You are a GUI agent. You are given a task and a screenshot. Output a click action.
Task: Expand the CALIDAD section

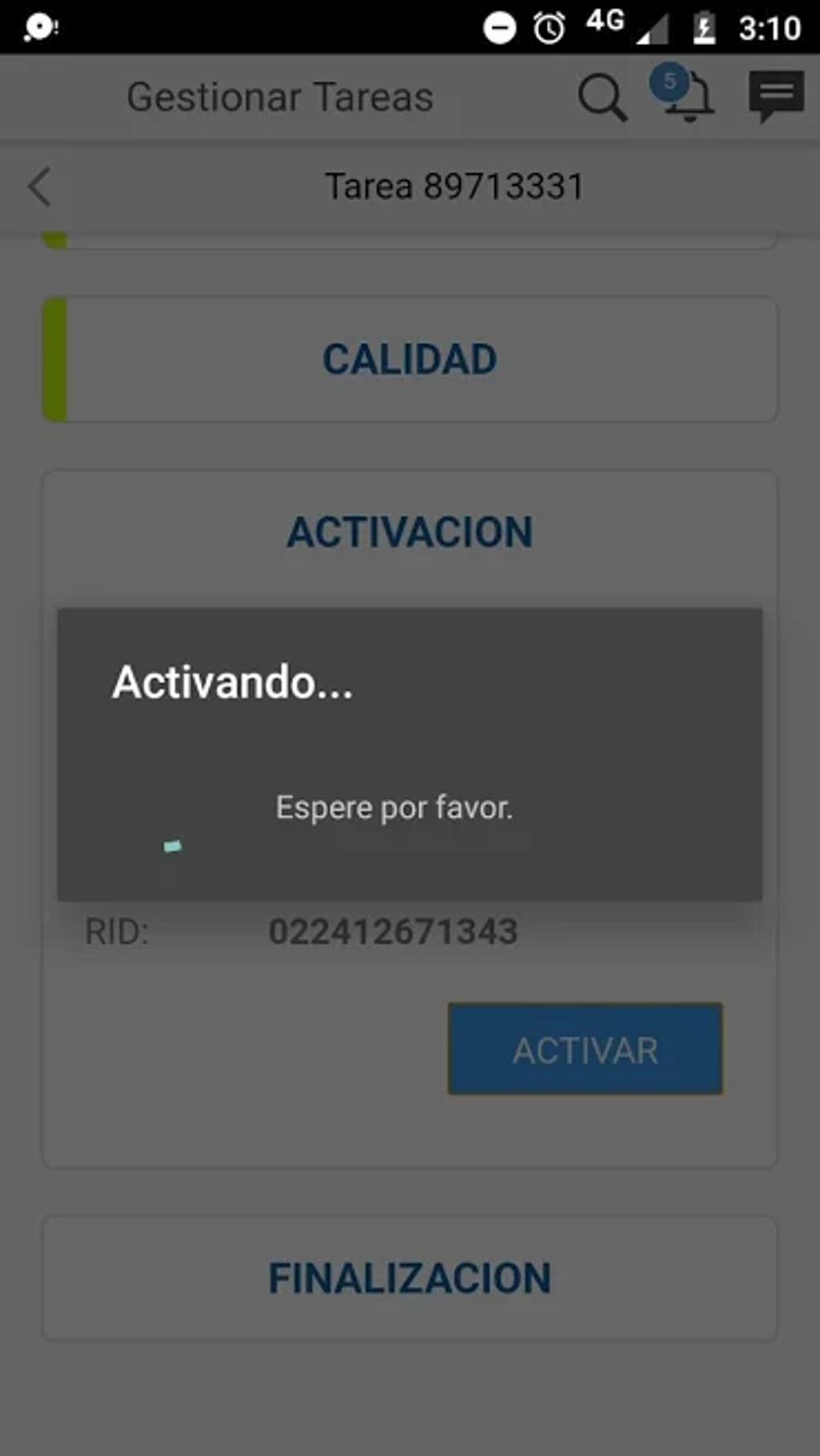pos(409,359)
